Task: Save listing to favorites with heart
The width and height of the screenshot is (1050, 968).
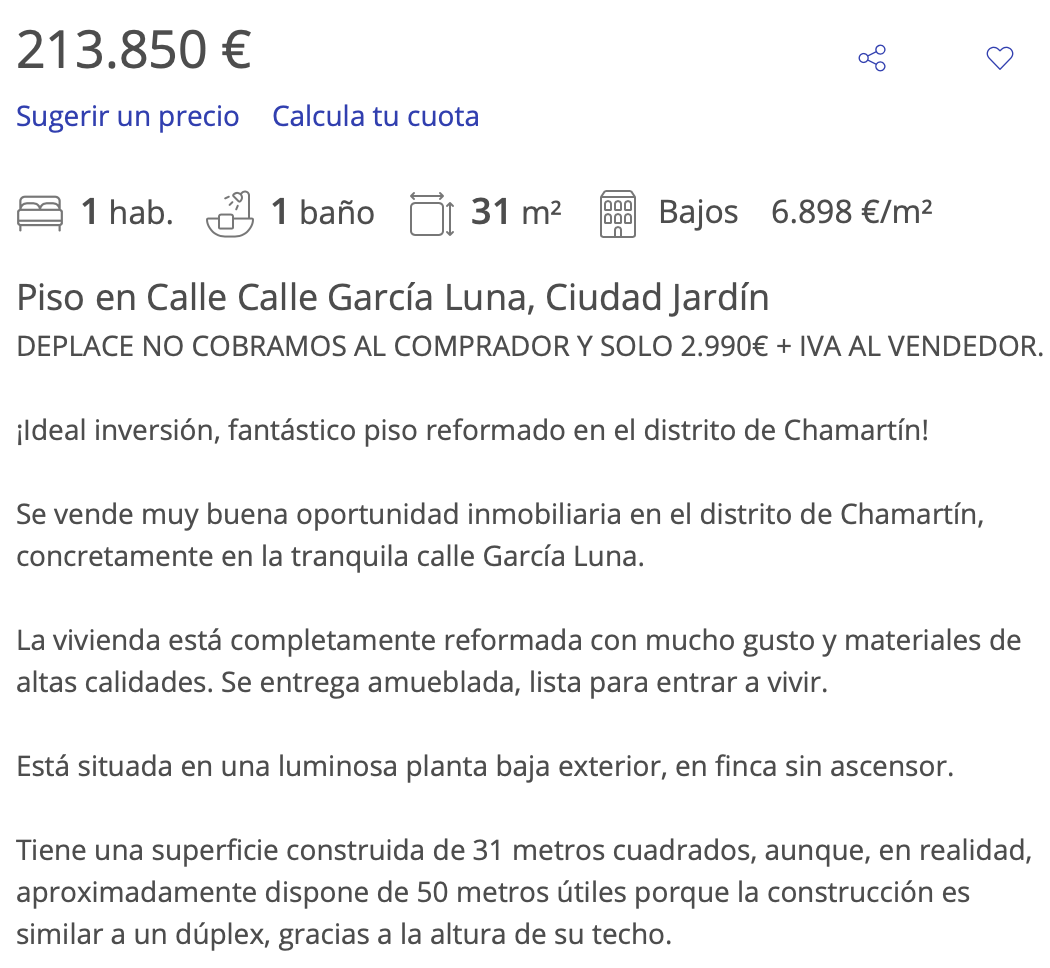Action: click(999, 58)
